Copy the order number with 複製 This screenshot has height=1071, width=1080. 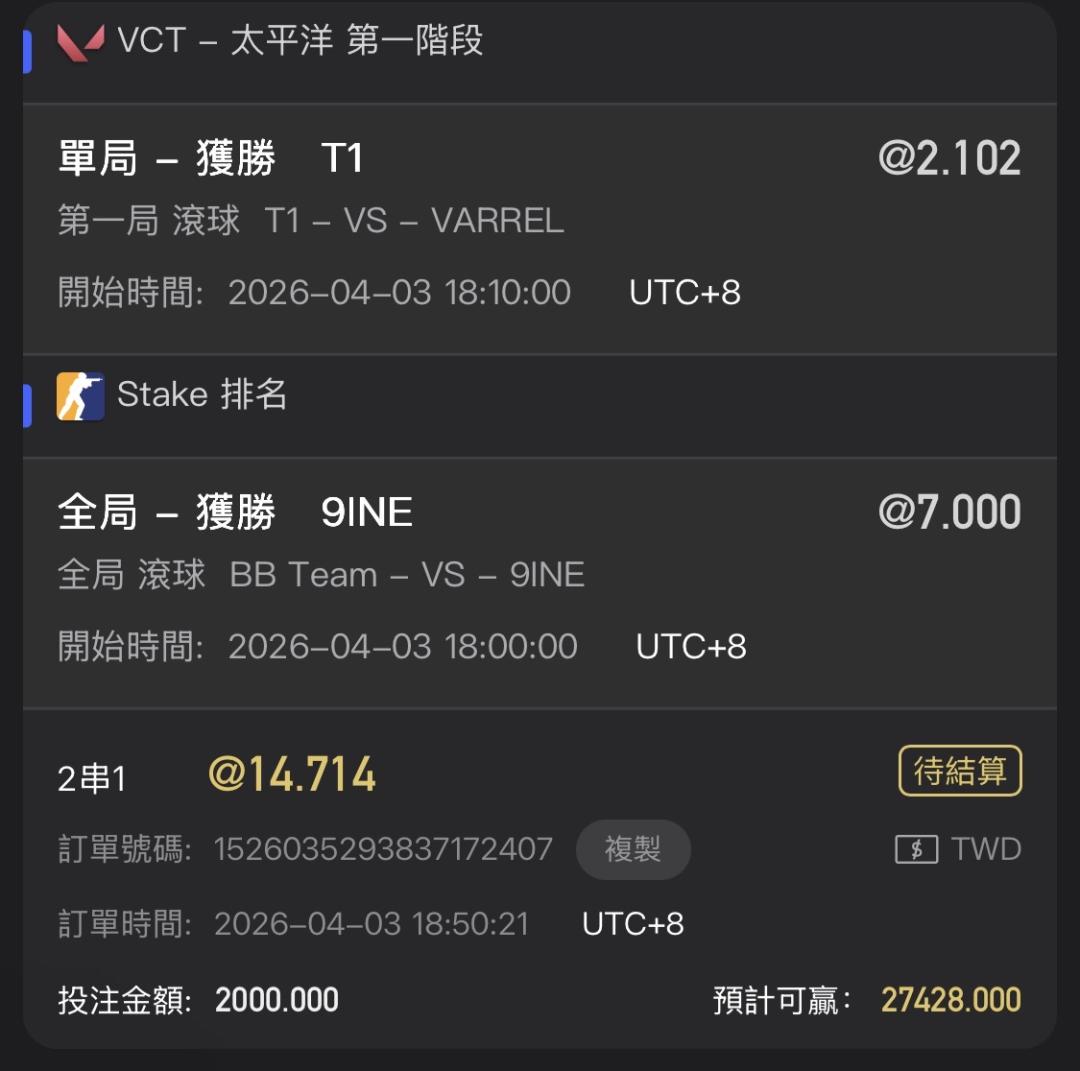(633, 850)
